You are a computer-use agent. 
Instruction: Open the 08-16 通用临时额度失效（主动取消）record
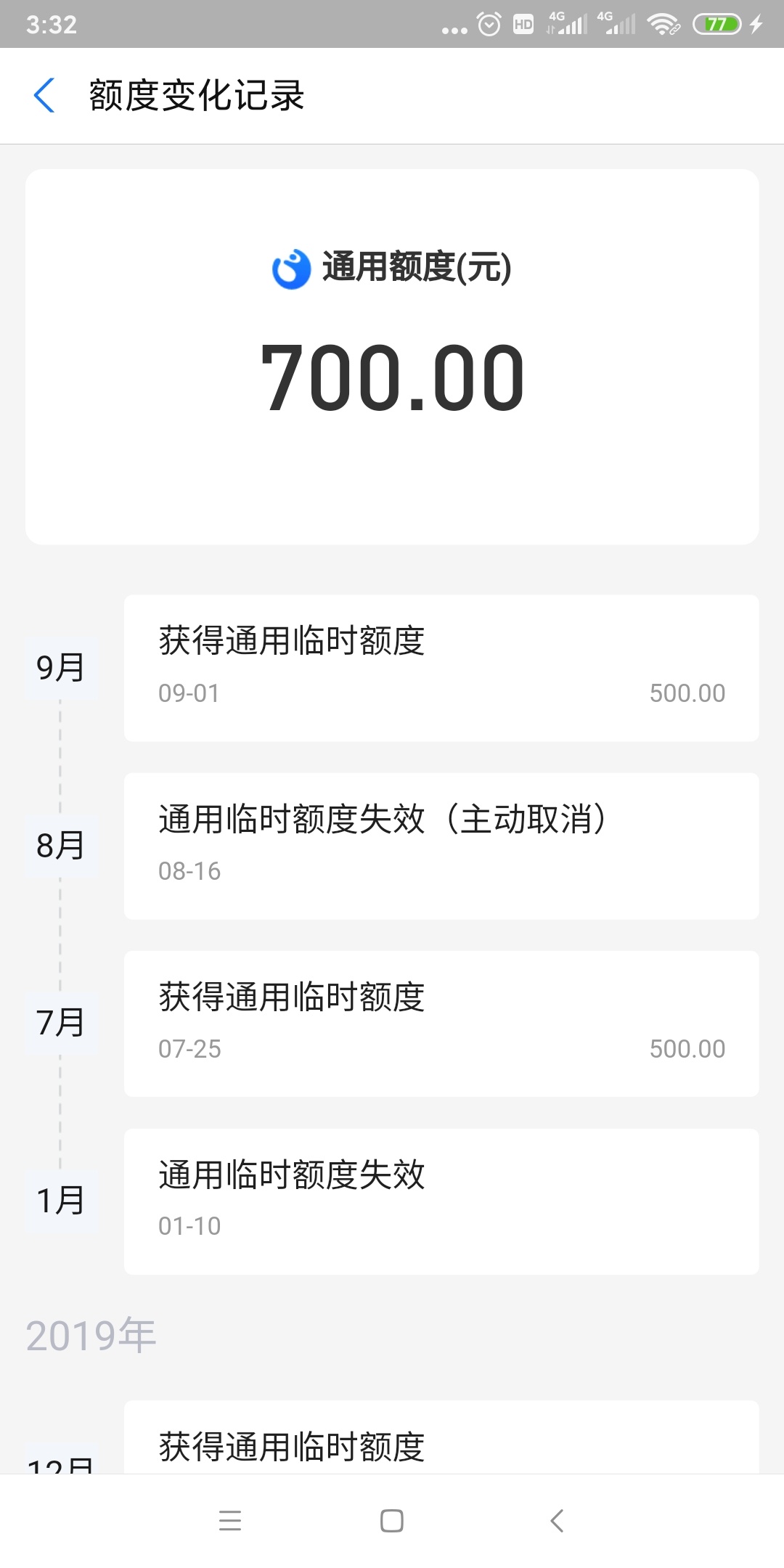[441, 846]
